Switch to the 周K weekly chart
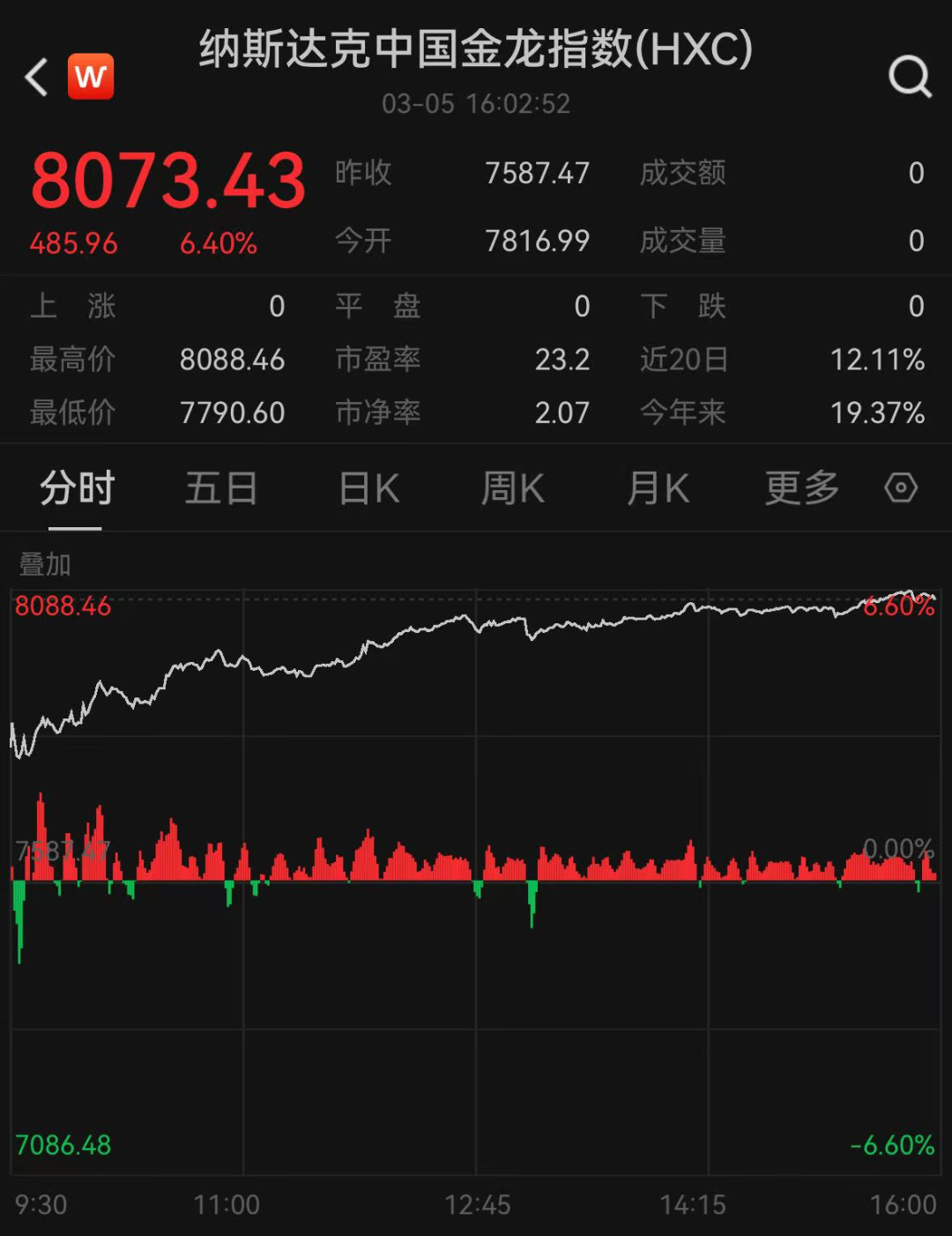Screen dimensions: 952x1236 click(512, 488)
